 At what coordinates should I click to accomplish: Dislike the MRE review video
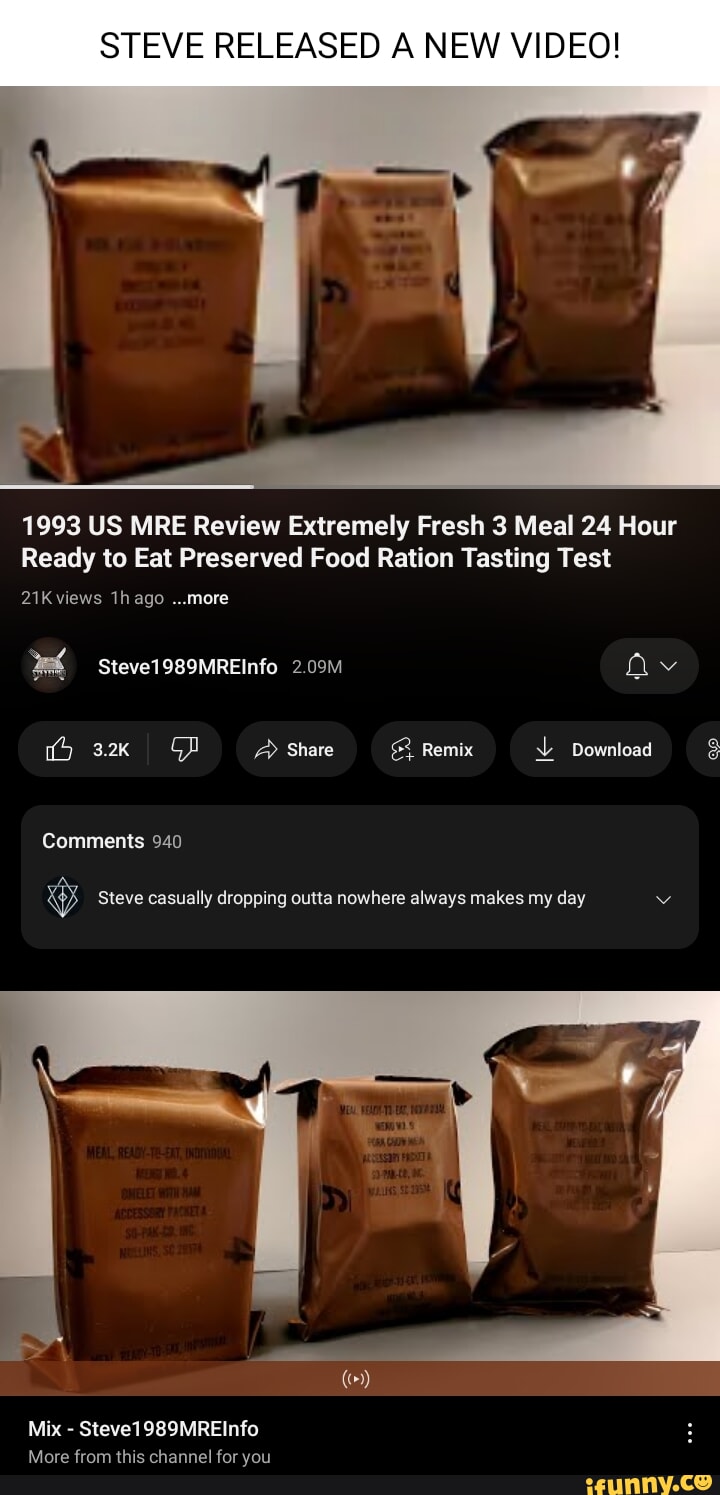pos(185,749)
